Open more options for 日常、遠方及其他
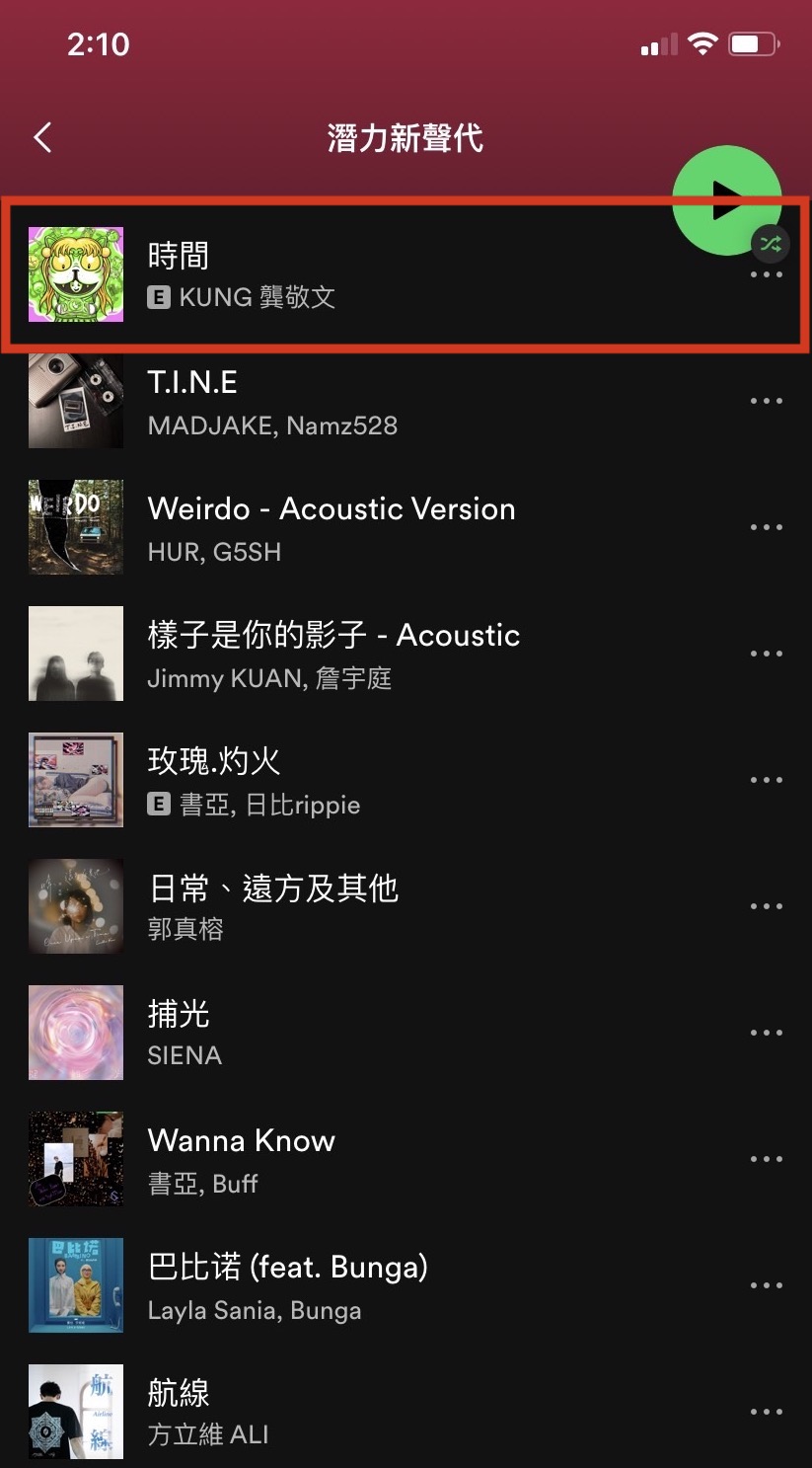The height and width of the screenshot is (1468, 812). point(766,906)
